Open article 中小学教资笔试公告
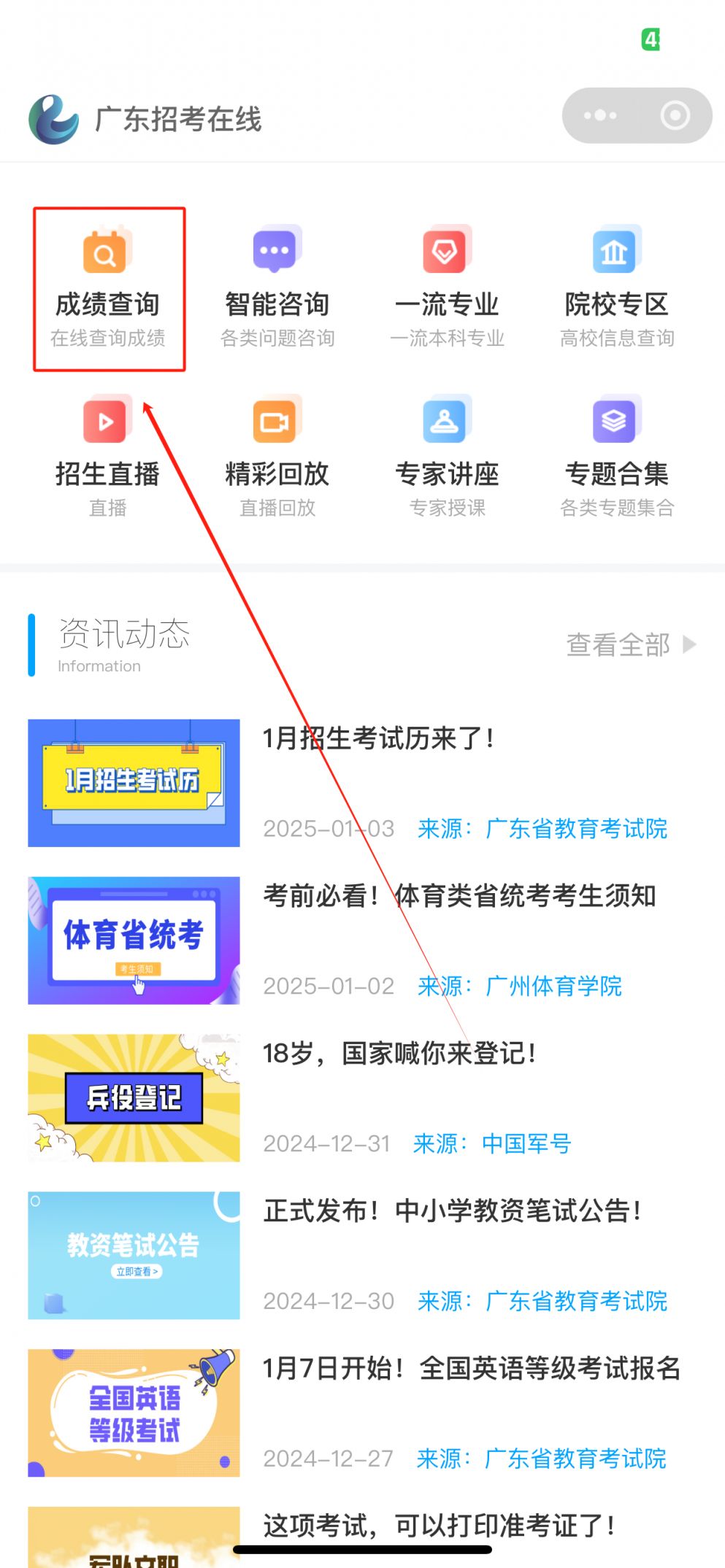725x1568 pixels. pos(453,1211)
